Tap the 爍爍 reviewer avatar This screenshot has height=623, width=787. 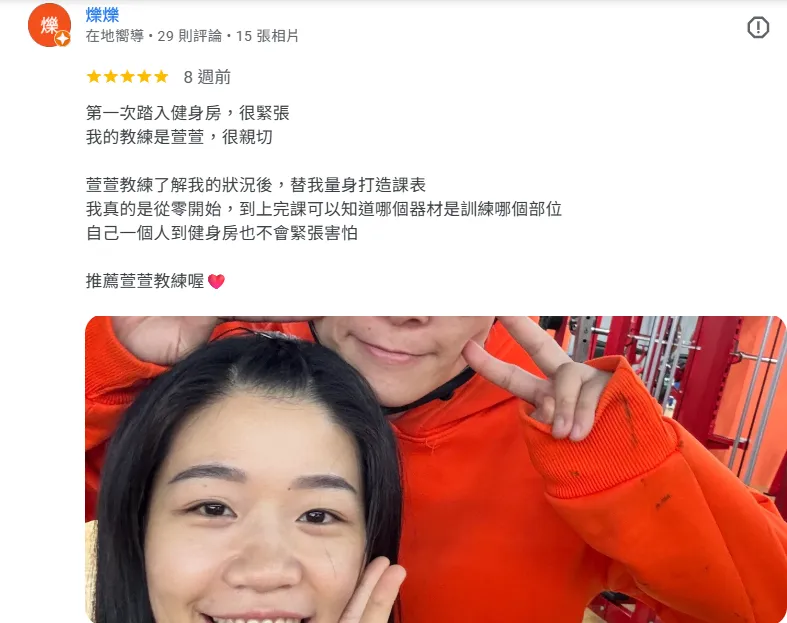click(49, 25)
